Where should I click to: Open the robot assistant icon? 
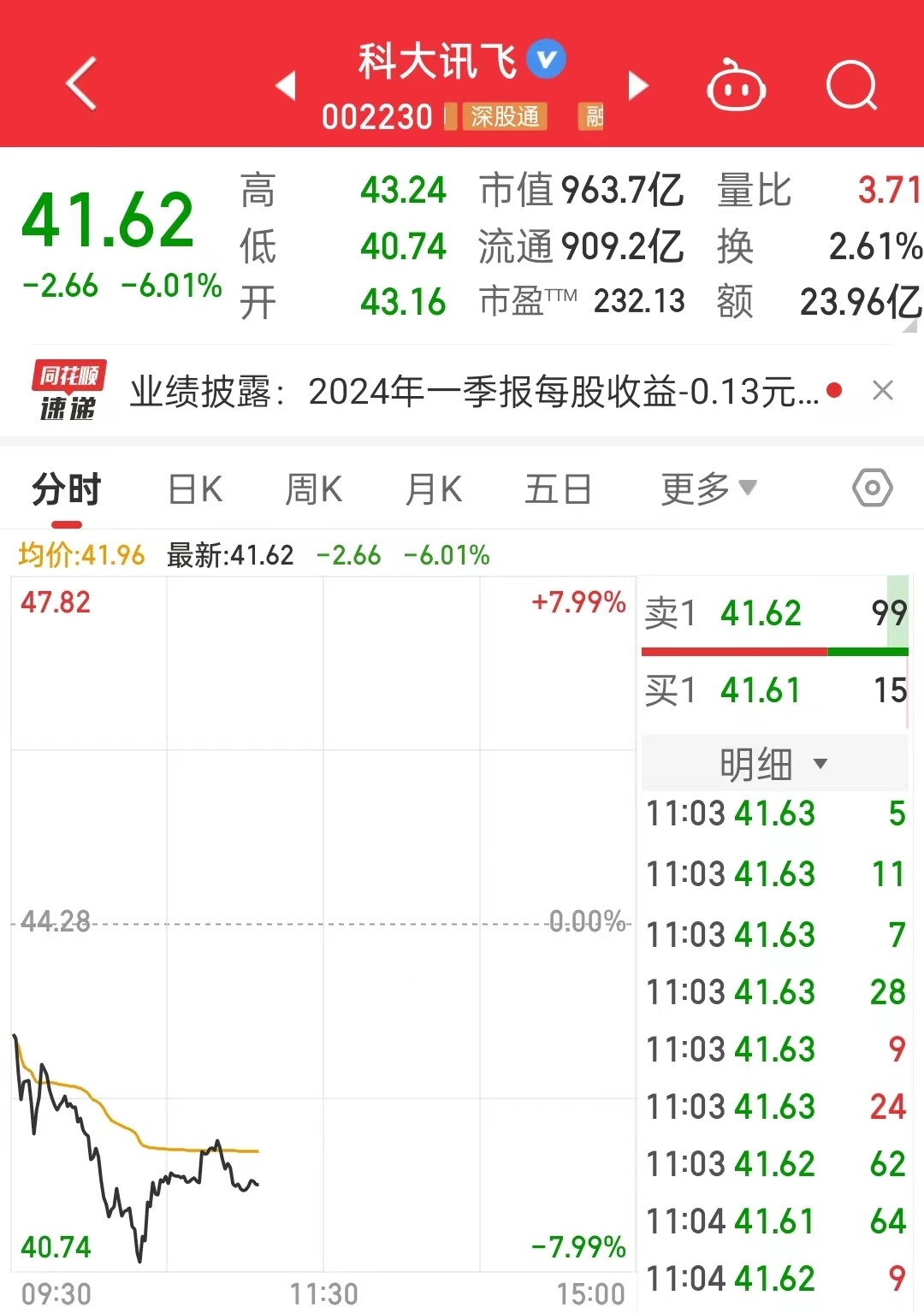click(736, 86)
